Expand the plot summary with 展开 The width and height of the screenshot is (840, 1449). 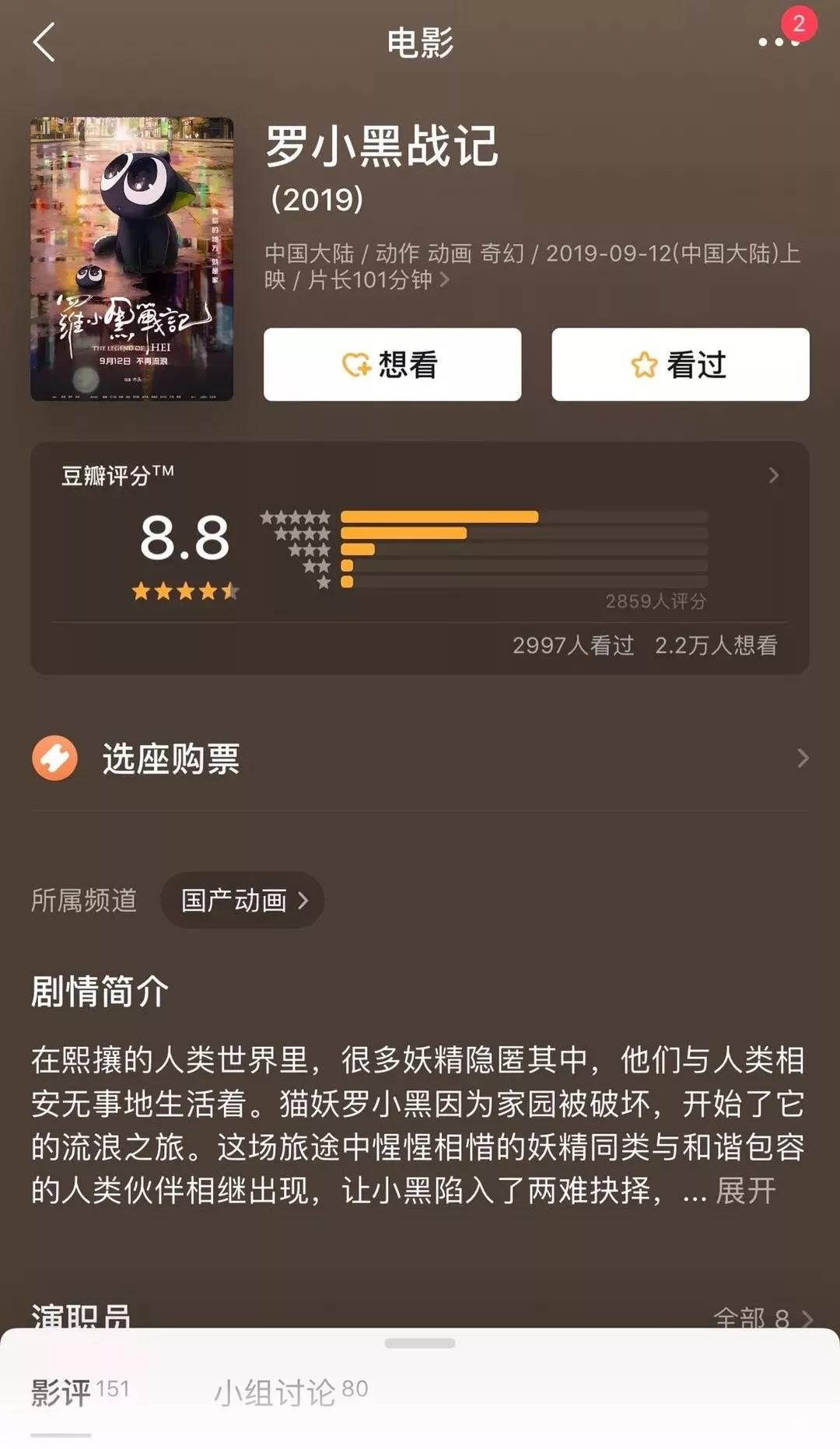(x=745, y=1190)
